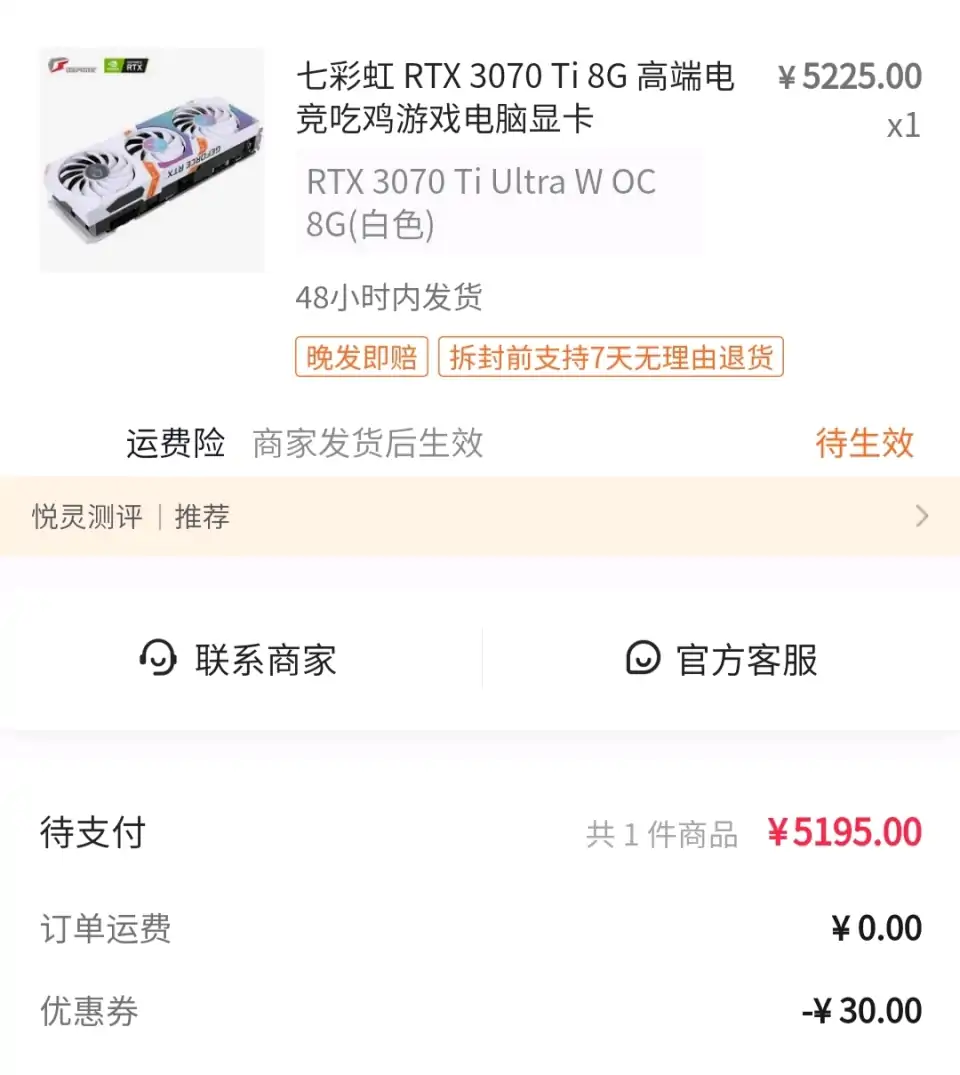
Task: View the 优惠券 -¥30.00 coupon entry
Action: [480, 1011]
